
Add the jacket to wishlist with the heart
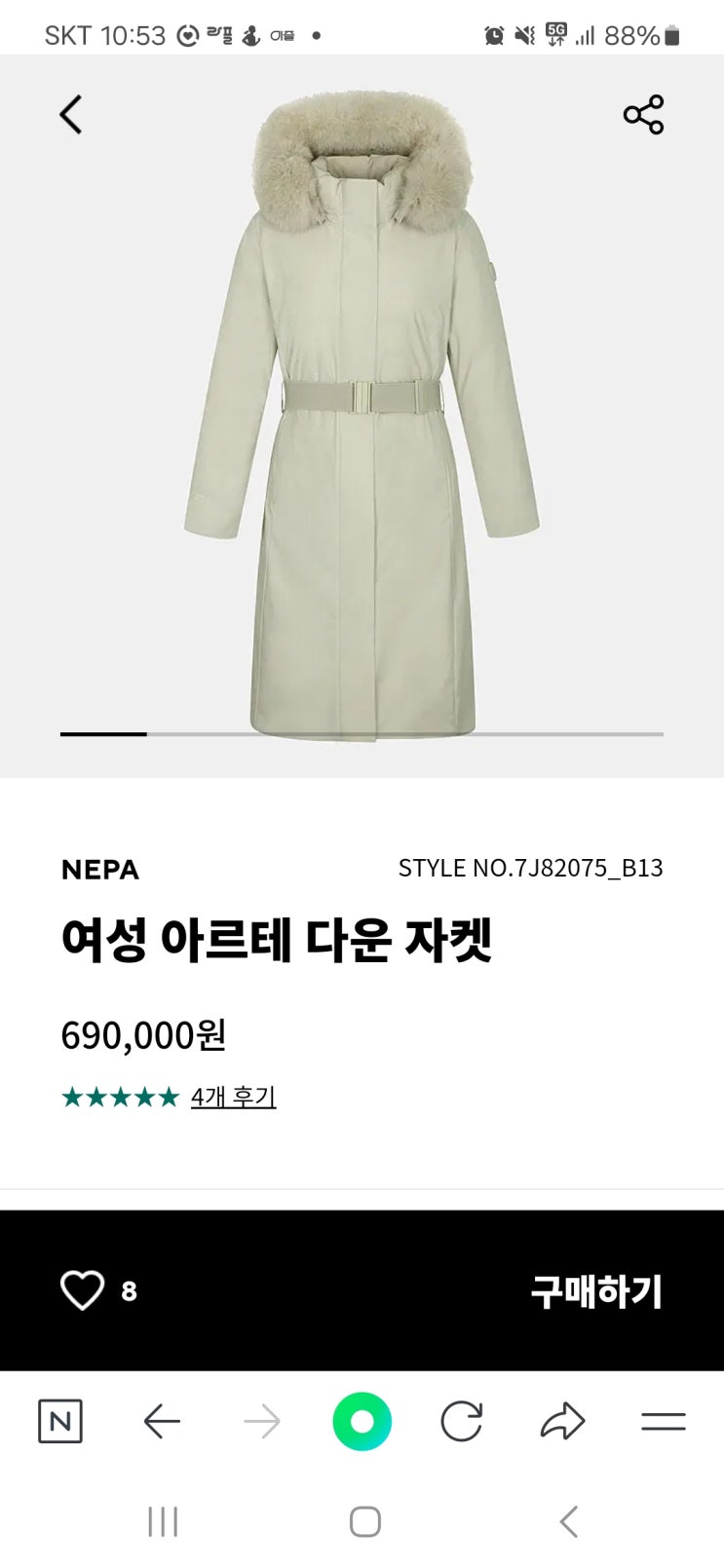point(82,1290)
